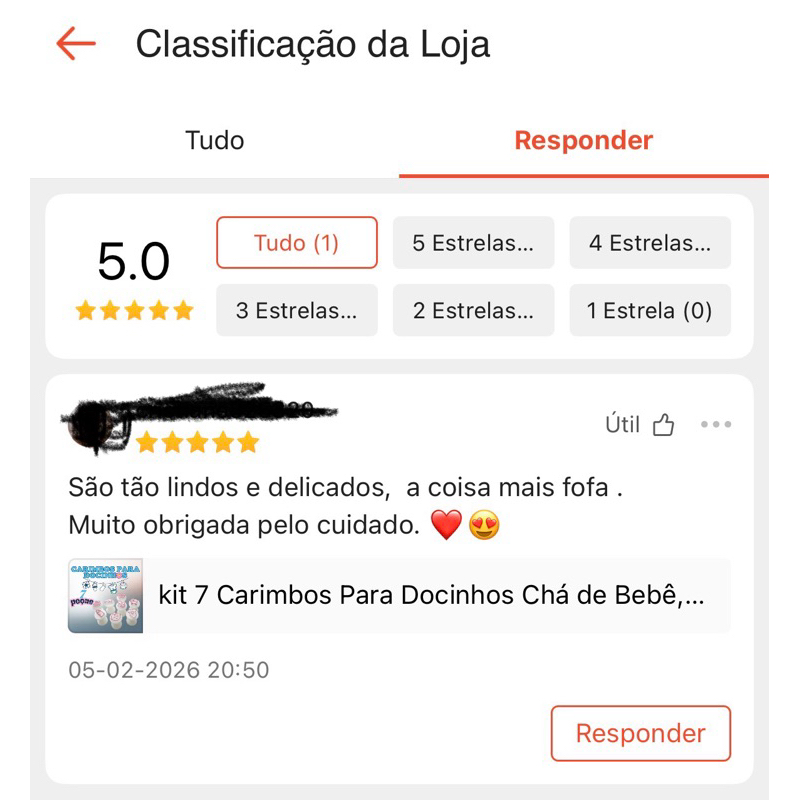Image resolution: width=800 pixels, height=800 pixels.
Task: Go back using the arrow icon
Action: 76,44
